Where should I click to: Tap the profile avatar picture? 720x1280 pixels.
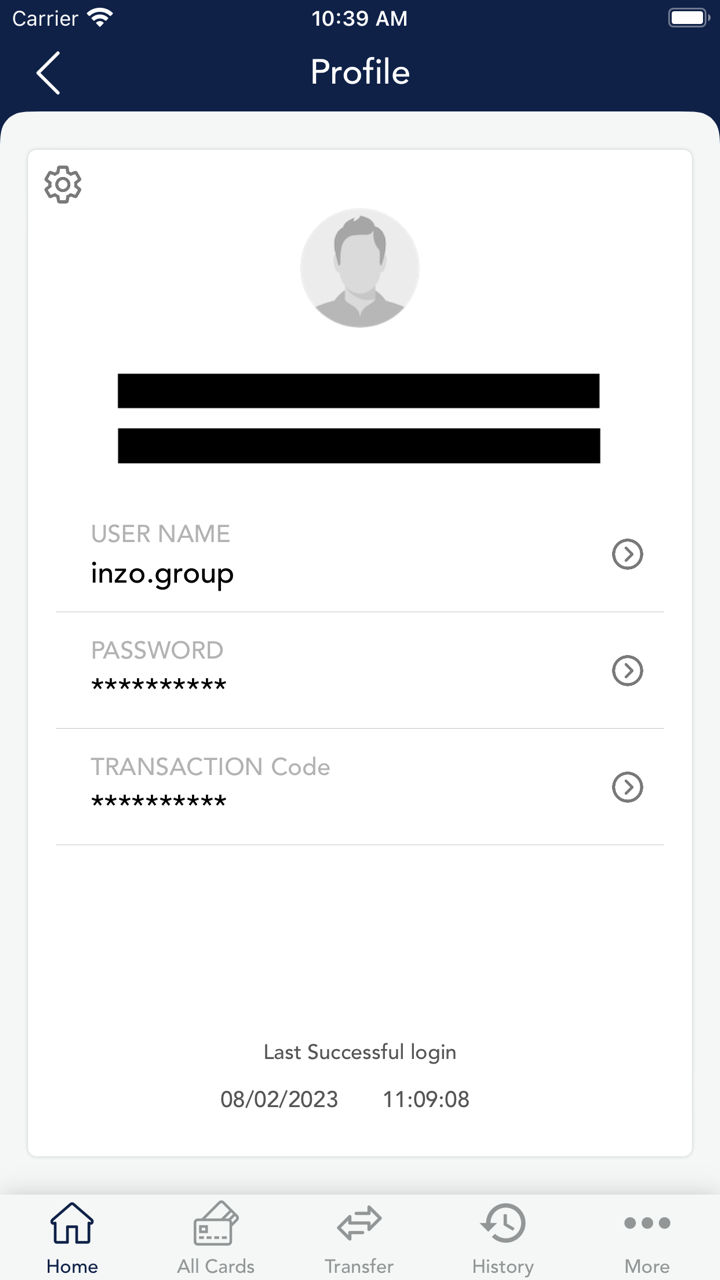360,268
